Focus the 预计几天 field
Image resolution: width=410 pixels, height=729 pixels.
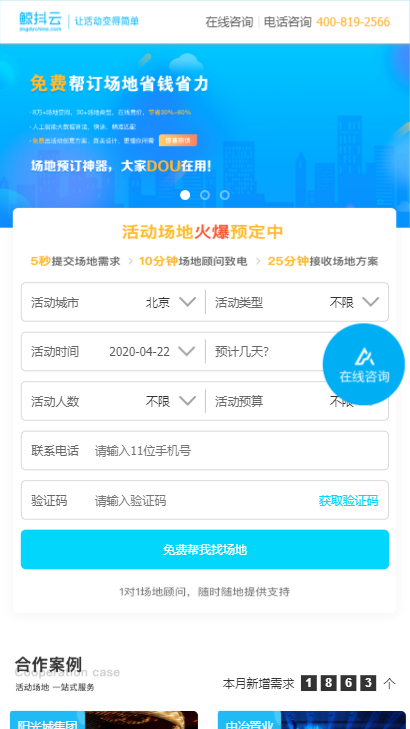point(268,351)
